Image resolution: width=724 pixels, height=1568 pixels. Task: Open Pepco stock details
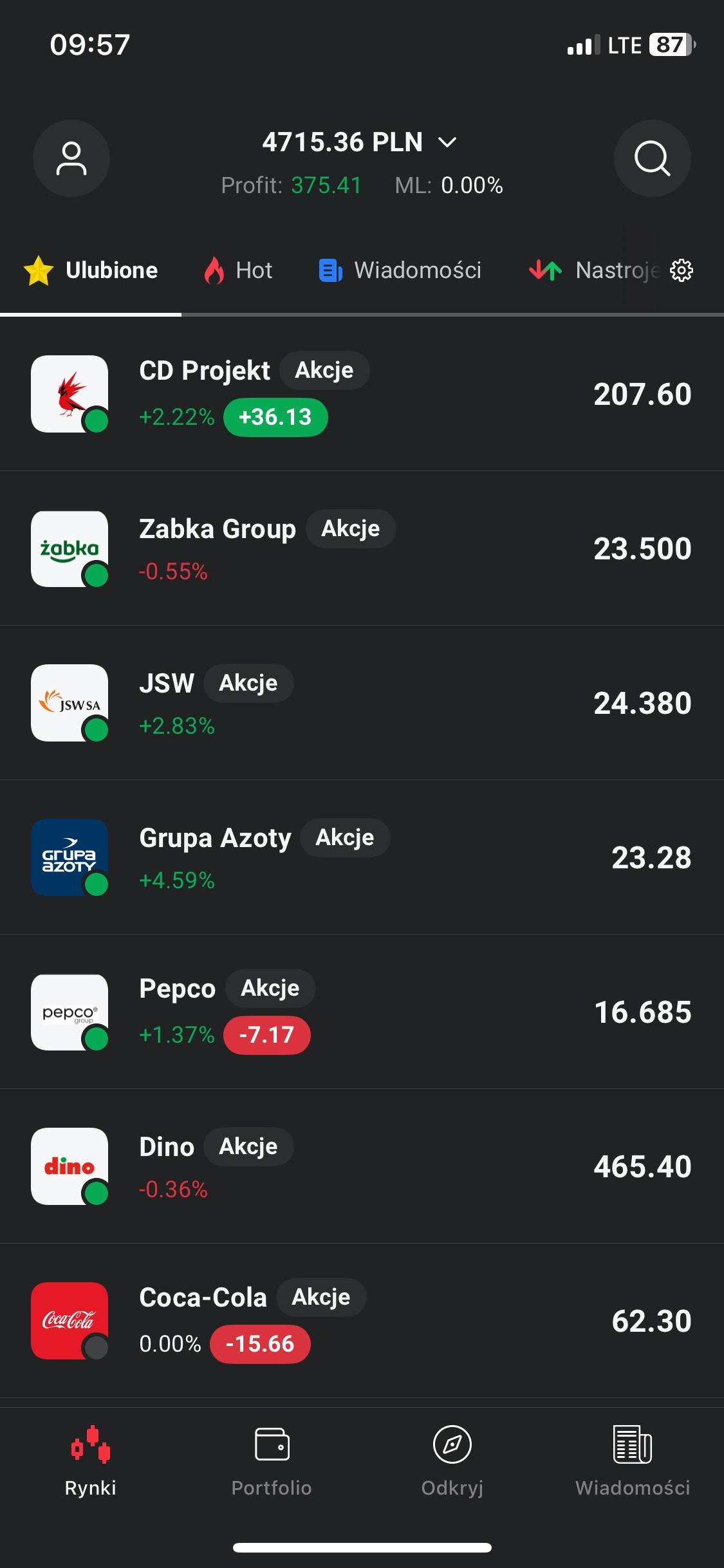[x=362, y=1012]
